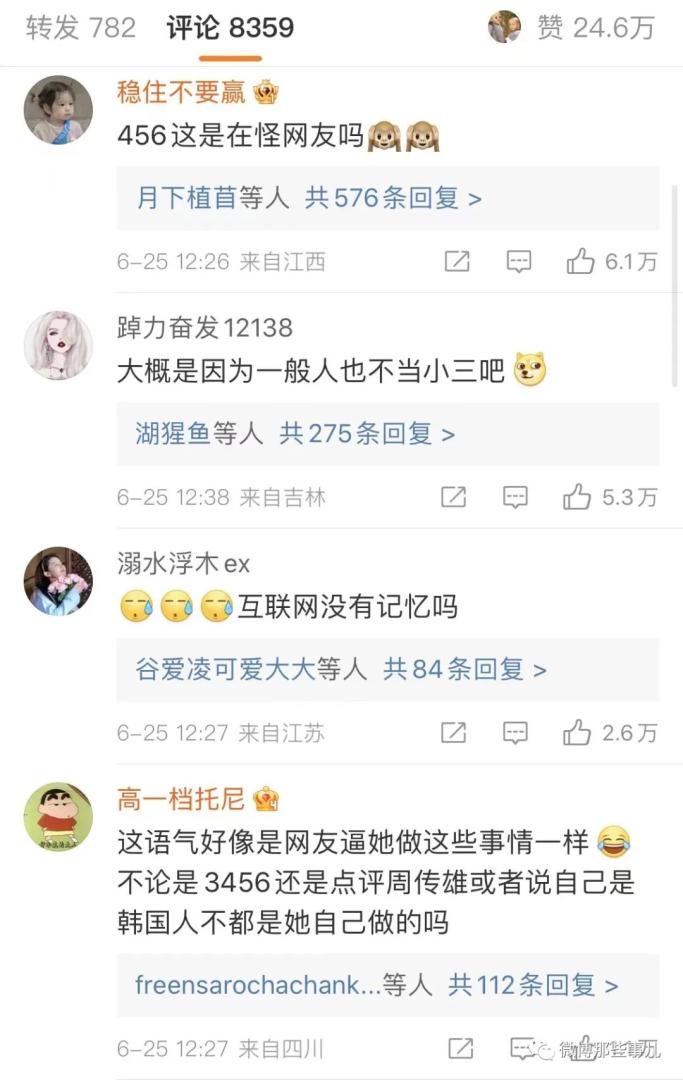Reply to 踔力奋发12138's comment
Image resolution: width=683 pixels, height=1080 pixels.
click(516, 497)
